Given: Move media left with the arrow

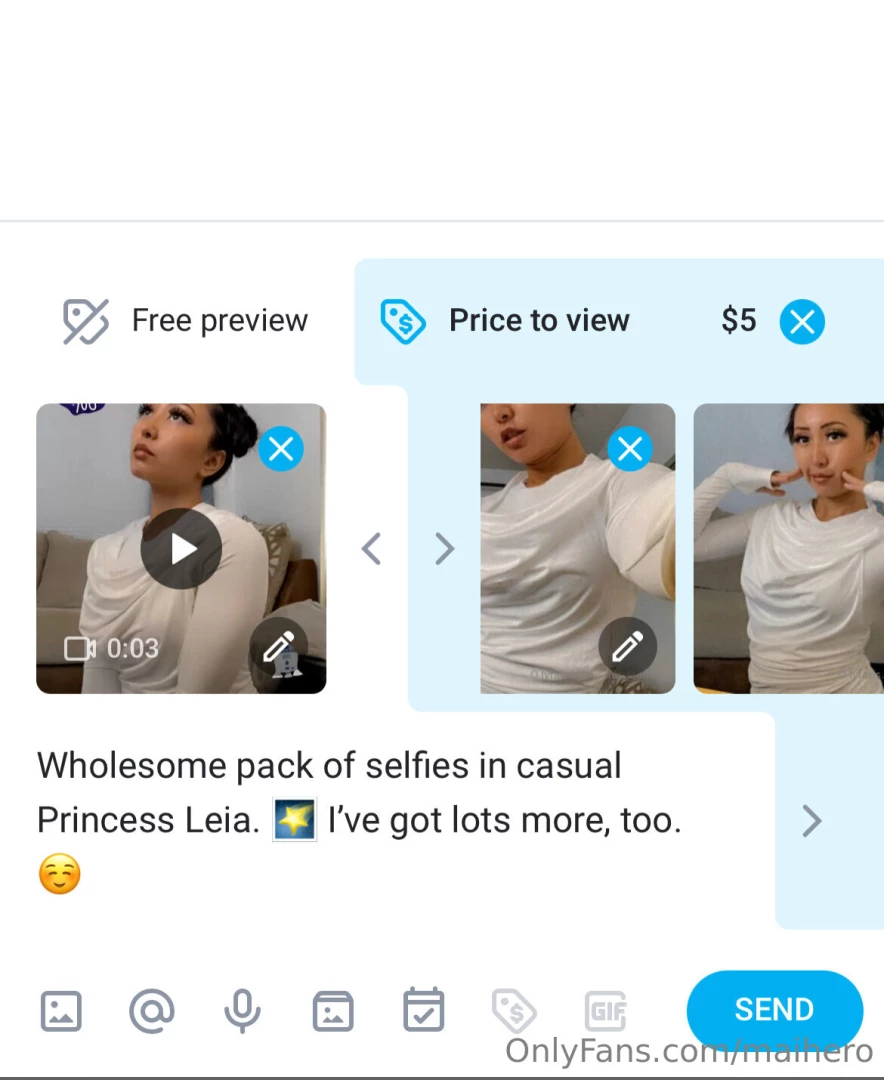Looking at the screenshot, I should pyautogui.click(x=371, y=548).
